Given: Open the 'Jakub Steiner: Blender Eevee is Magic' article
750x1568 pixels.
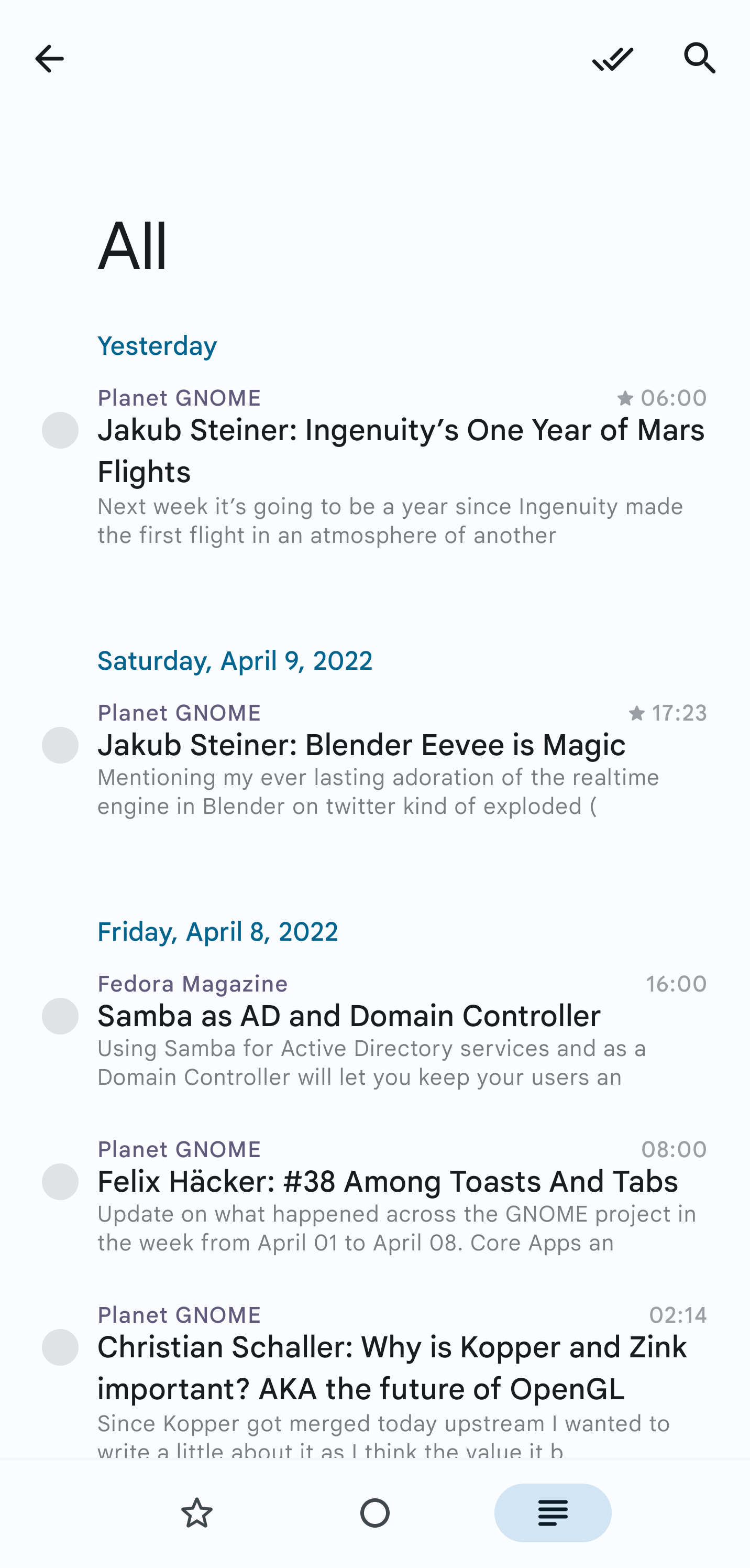Looking at the screenshot, I should point(361,745).
